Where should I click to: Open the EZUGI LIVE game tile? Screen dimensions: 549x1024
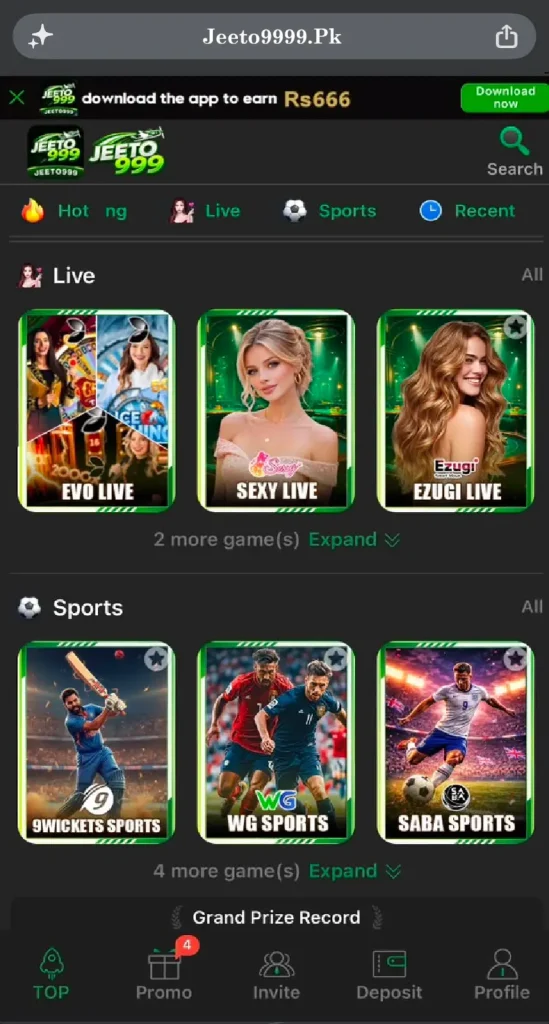[456, 410]
